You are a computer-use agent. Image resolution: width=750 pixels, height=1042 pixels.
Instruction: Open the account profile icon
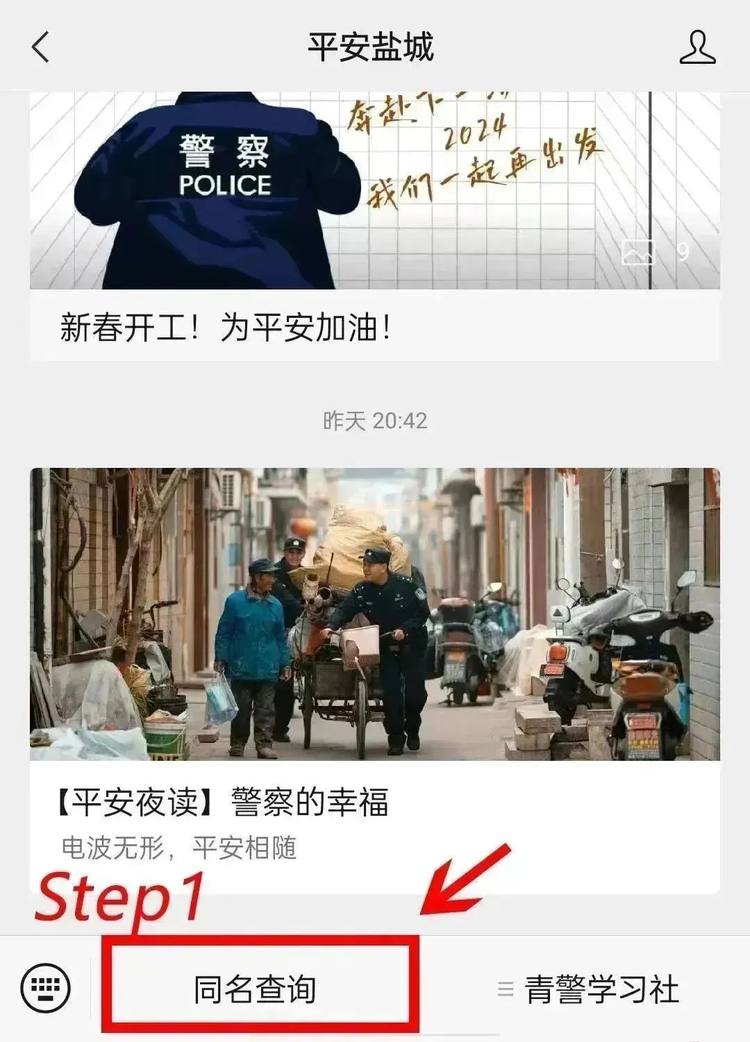697,47
